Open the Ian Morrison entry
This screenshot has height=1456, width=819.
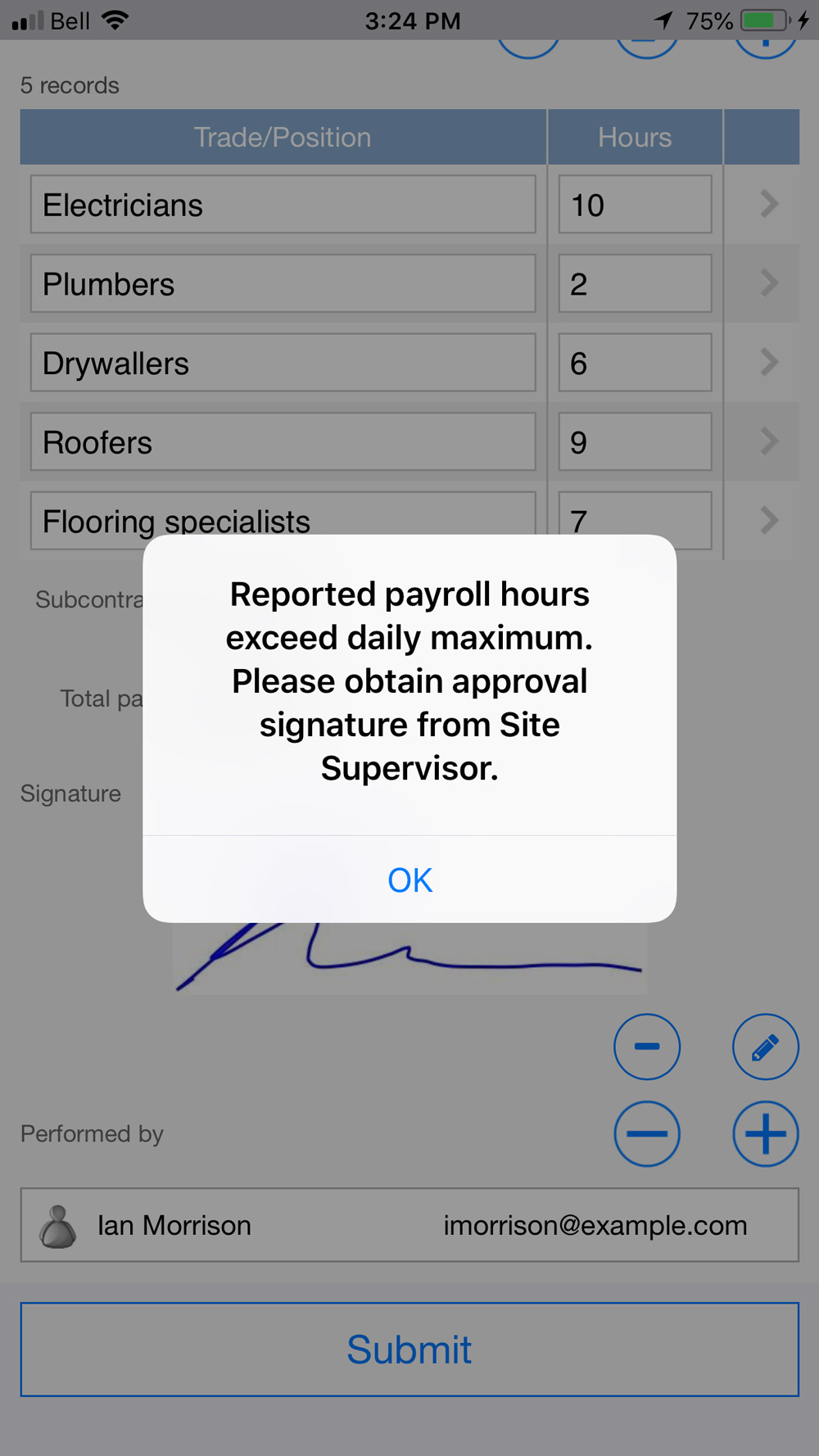click(x=409, y=1225)
